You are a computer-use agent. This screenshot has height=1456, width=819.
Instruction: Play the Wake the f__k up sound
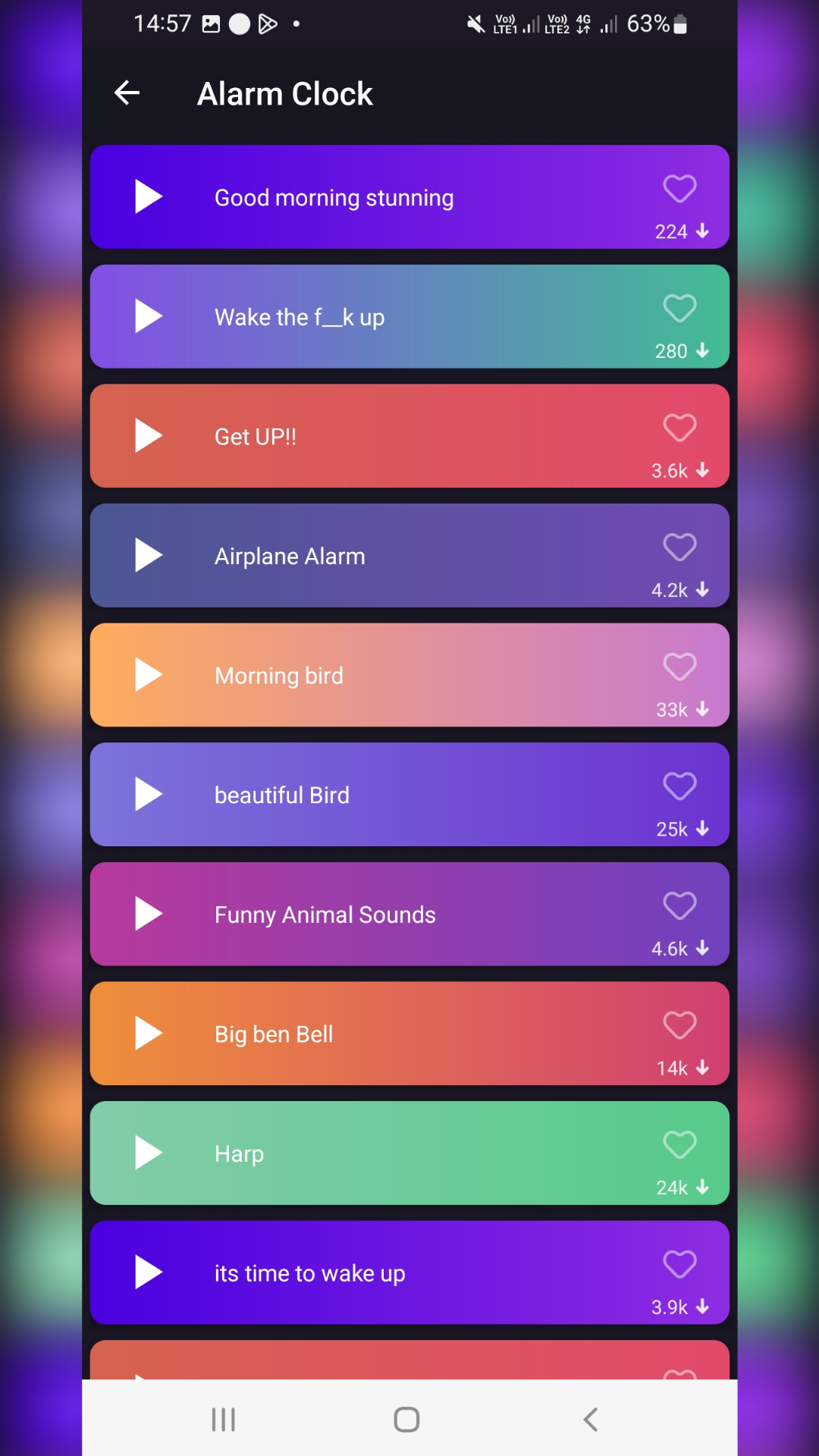148,316
